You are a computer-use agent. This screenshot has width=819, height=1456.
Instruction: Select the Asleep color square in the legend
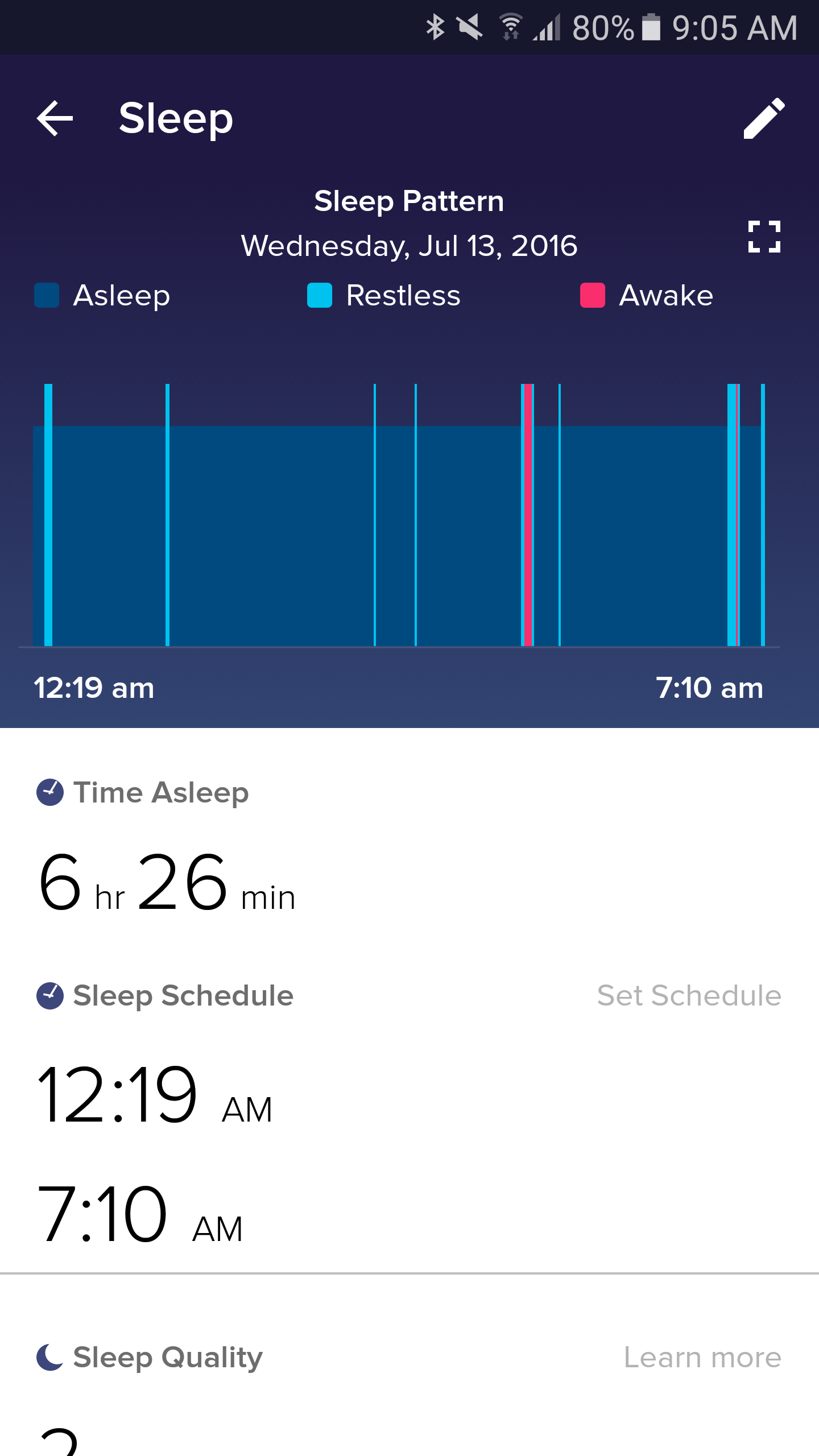[x=45, y=295]
